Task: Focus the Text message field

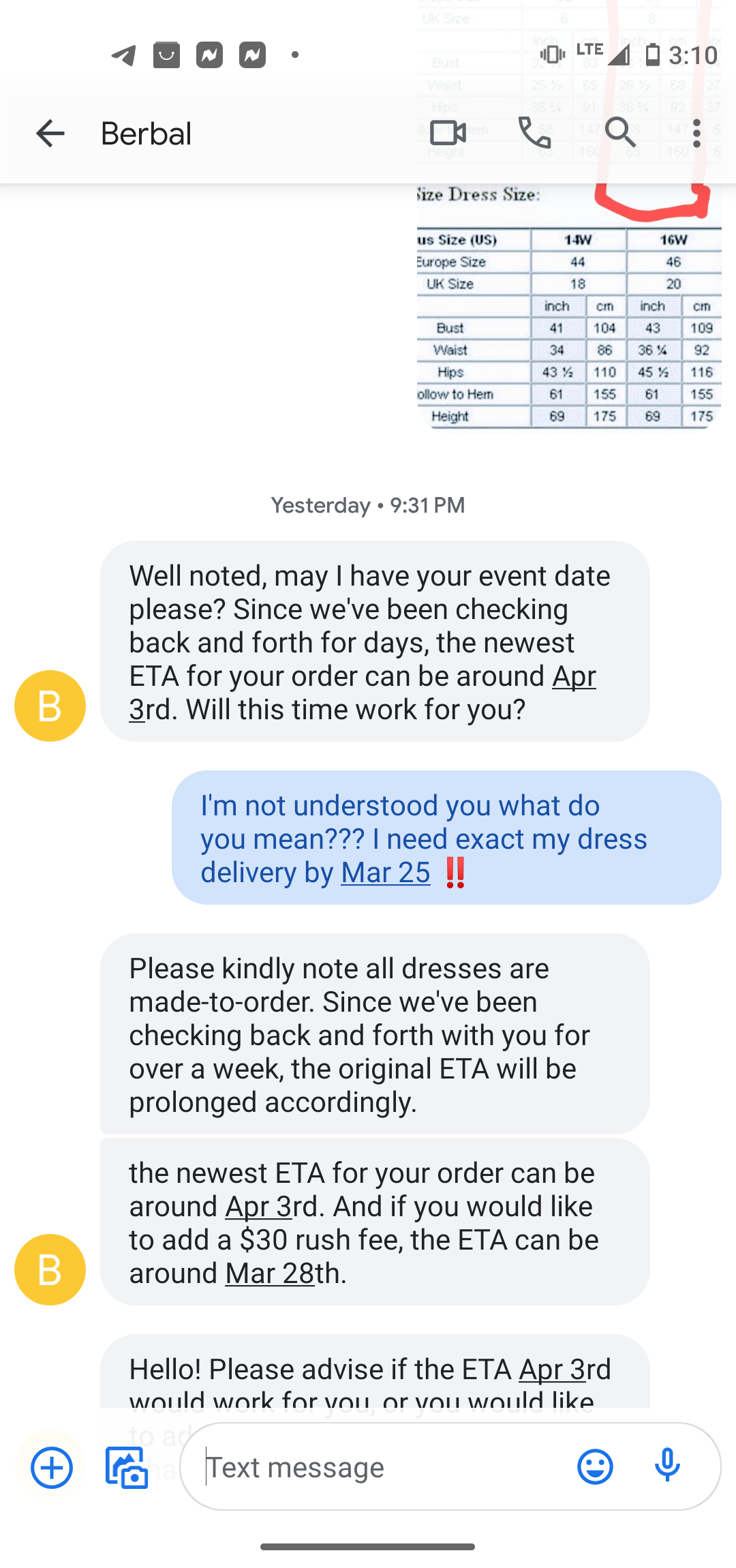Action: point(382,1467)
